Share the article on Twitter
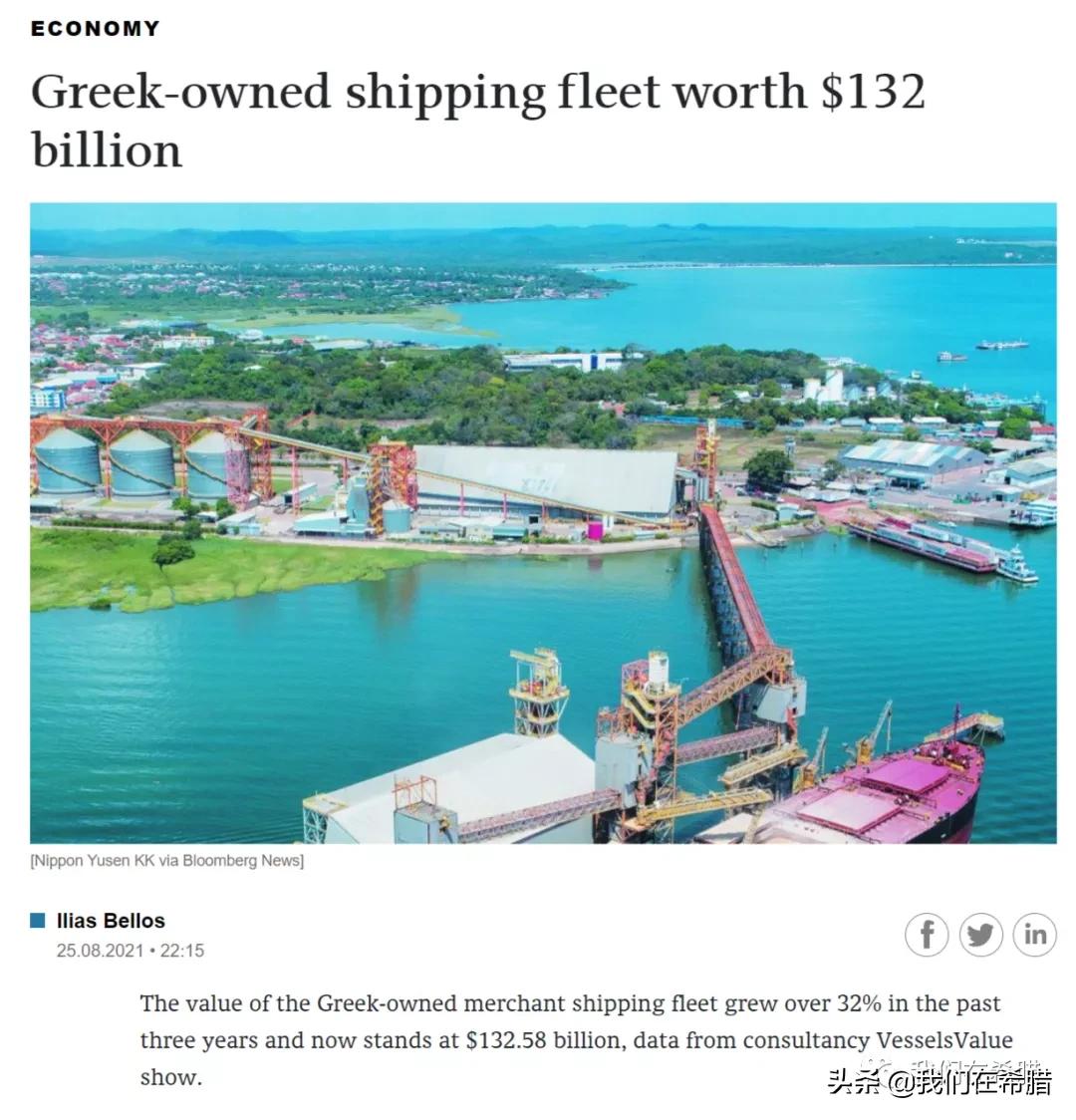This screenshot has width=1076, height=1120. tap(980, 935)
